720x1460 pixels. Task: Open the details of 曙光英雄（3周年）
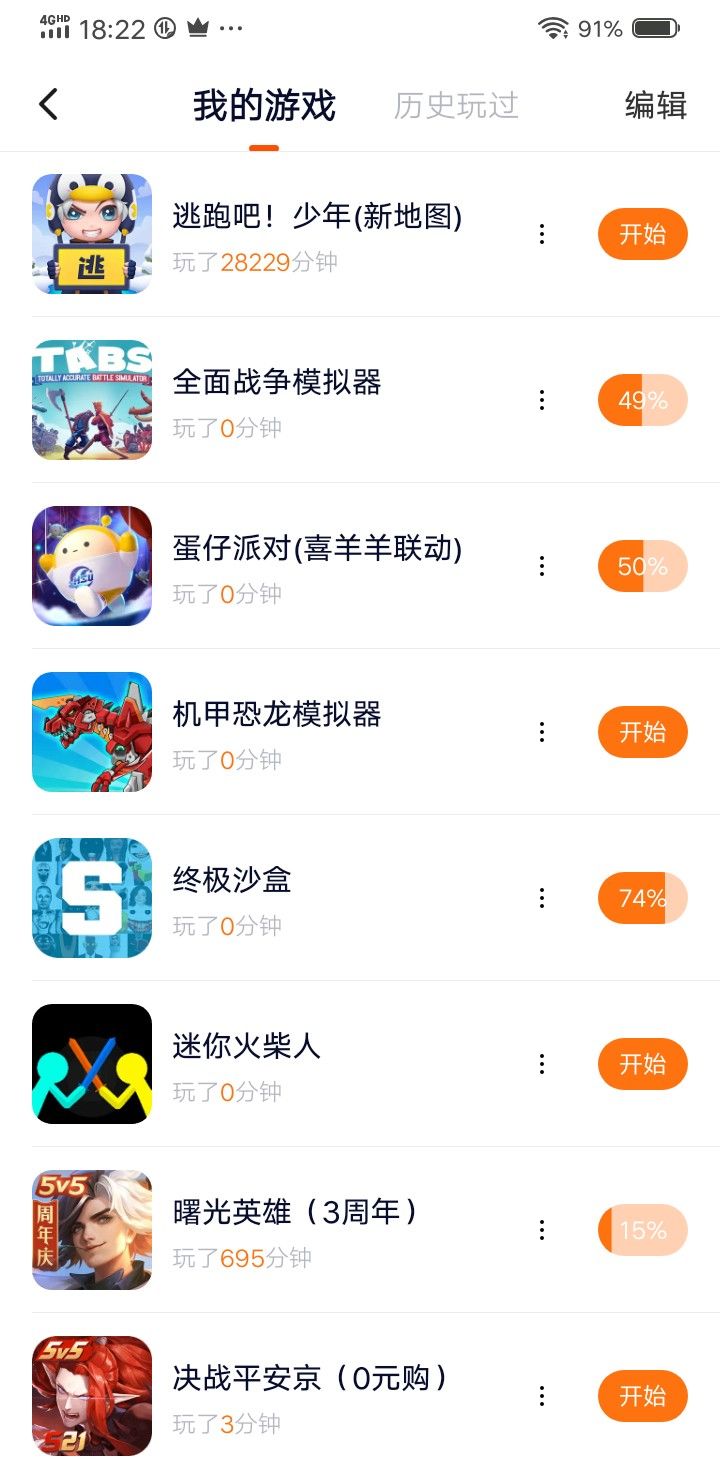click(x=295, y=1212)
